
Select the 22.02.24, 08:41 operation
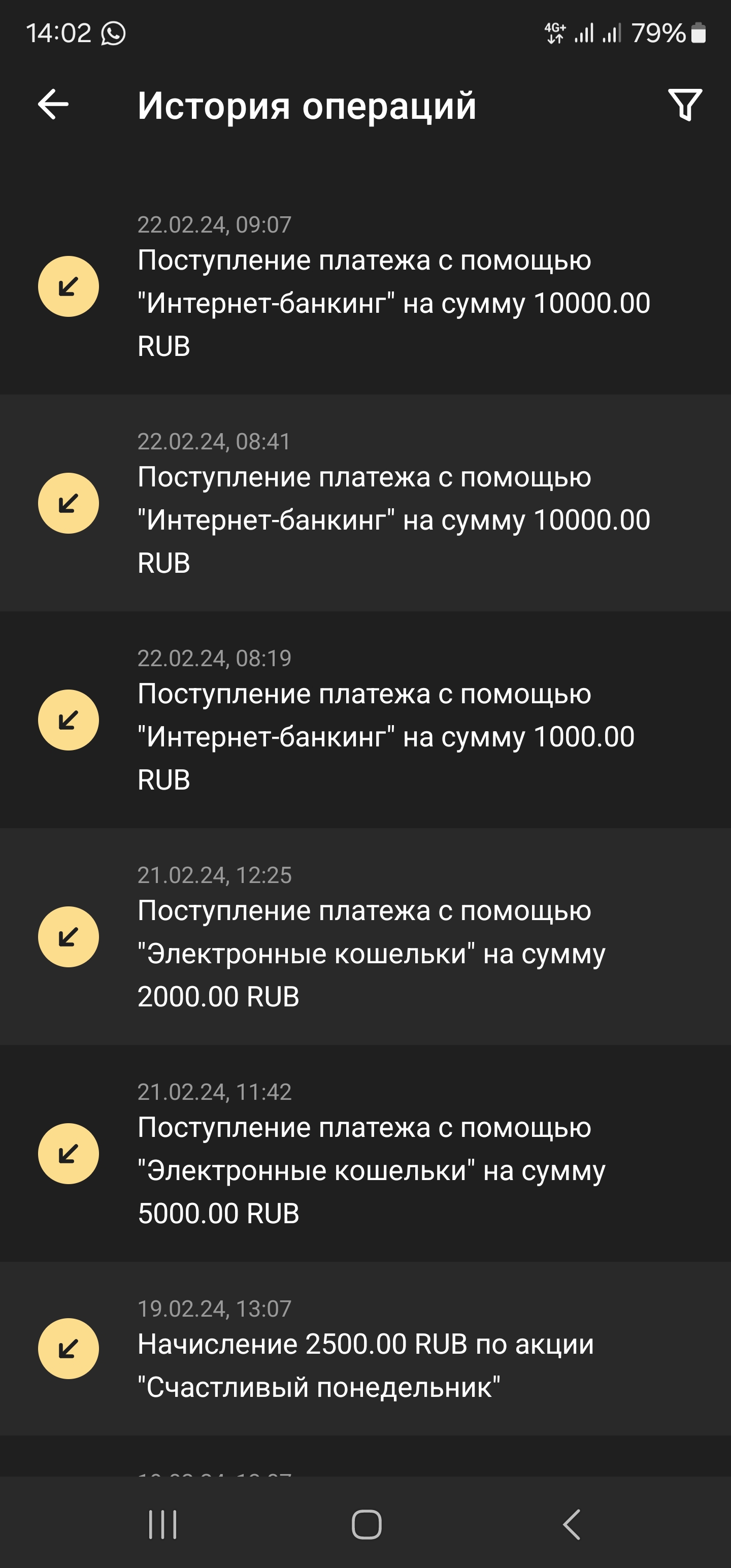(x=365, y=503)
